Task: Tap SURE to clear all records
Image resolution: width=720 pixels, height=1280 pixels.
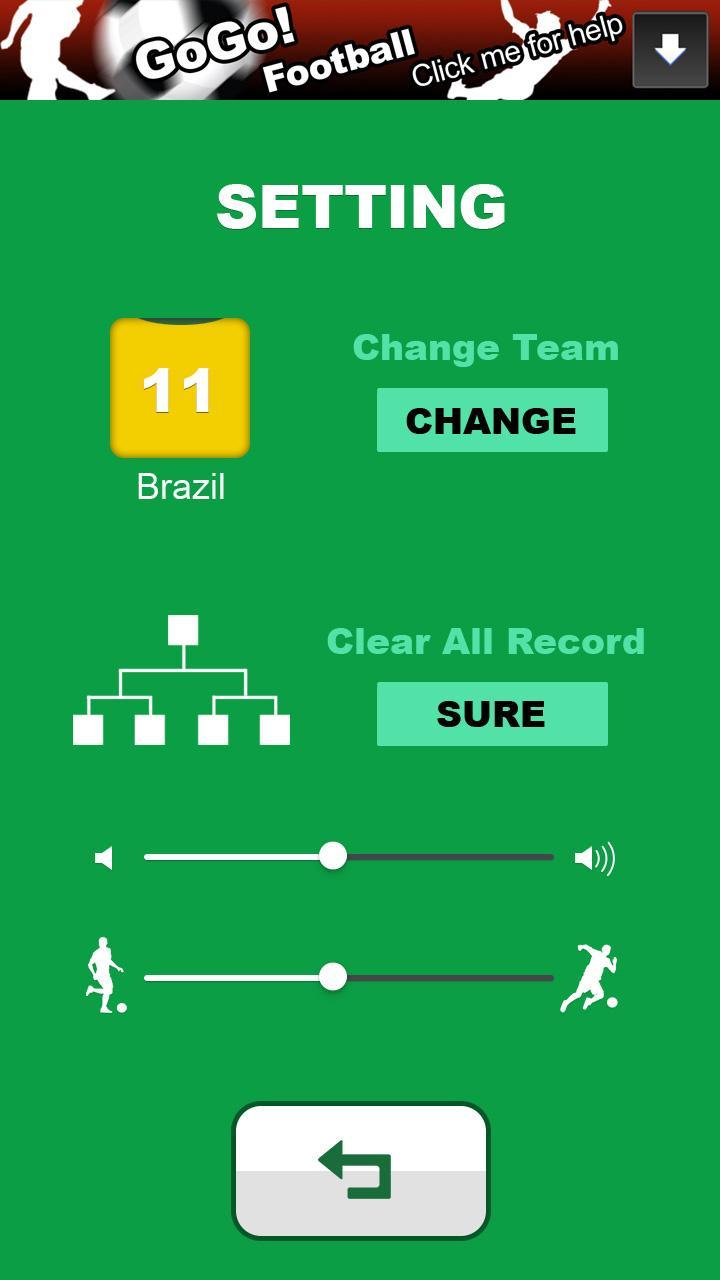Action: pyautogui.click(x=492, y=714)
